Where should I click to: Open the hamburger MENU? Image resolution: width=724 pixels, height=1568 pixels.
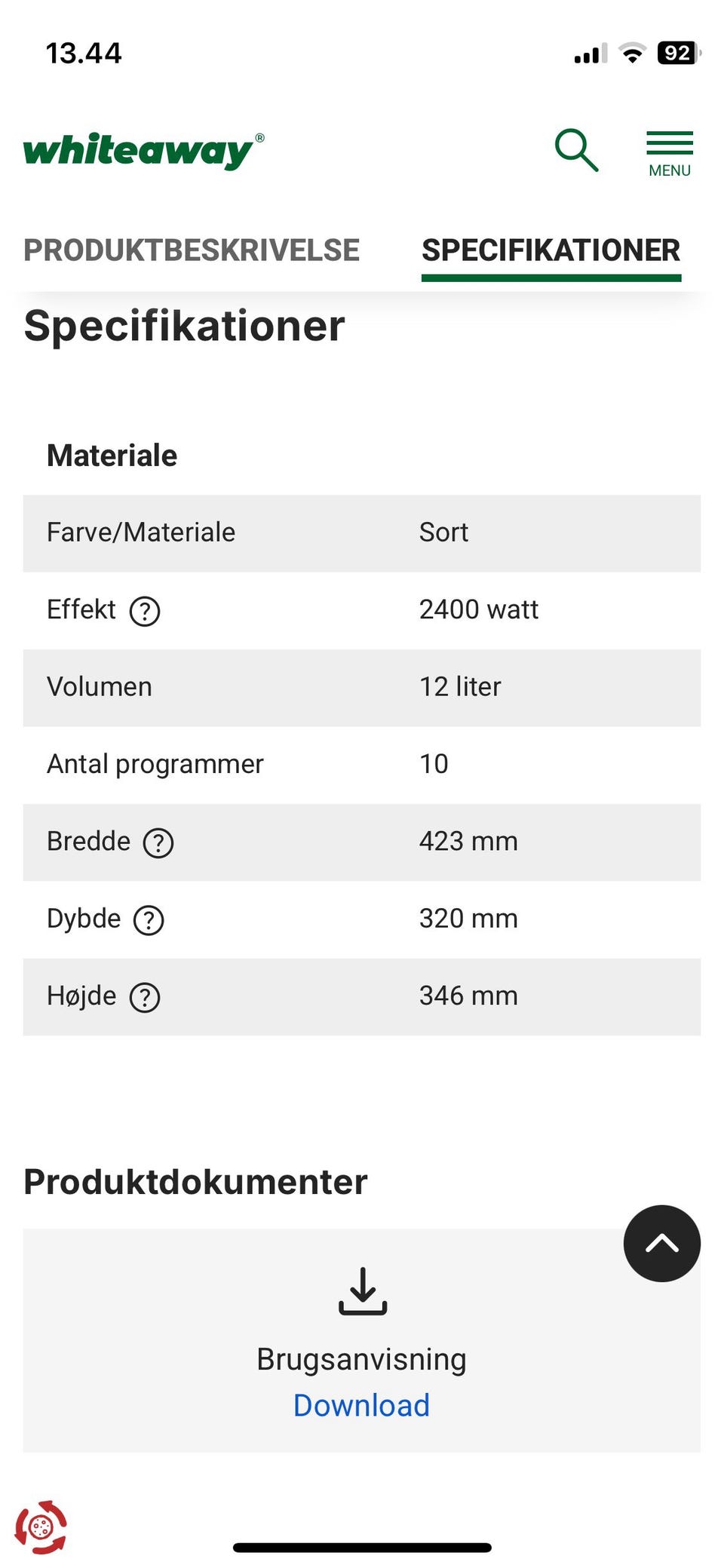(668, 147)
